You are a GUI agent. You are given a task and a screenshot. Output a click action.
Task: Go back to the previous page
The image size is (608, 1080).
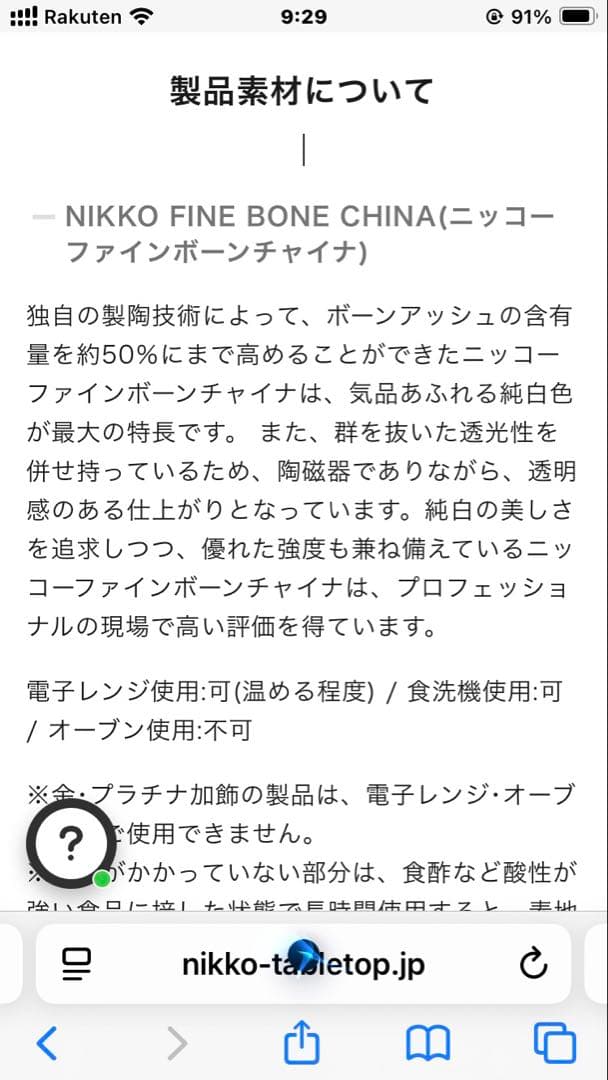click(47, 1043)
